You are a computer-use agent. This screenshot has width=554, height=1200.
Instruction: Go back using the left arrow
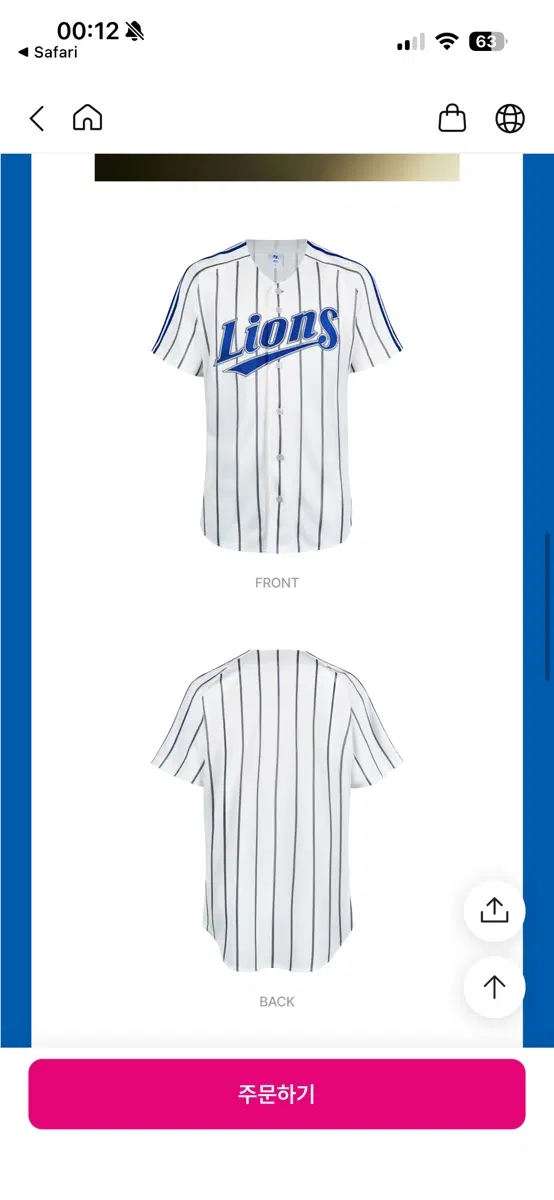(37, 119)
